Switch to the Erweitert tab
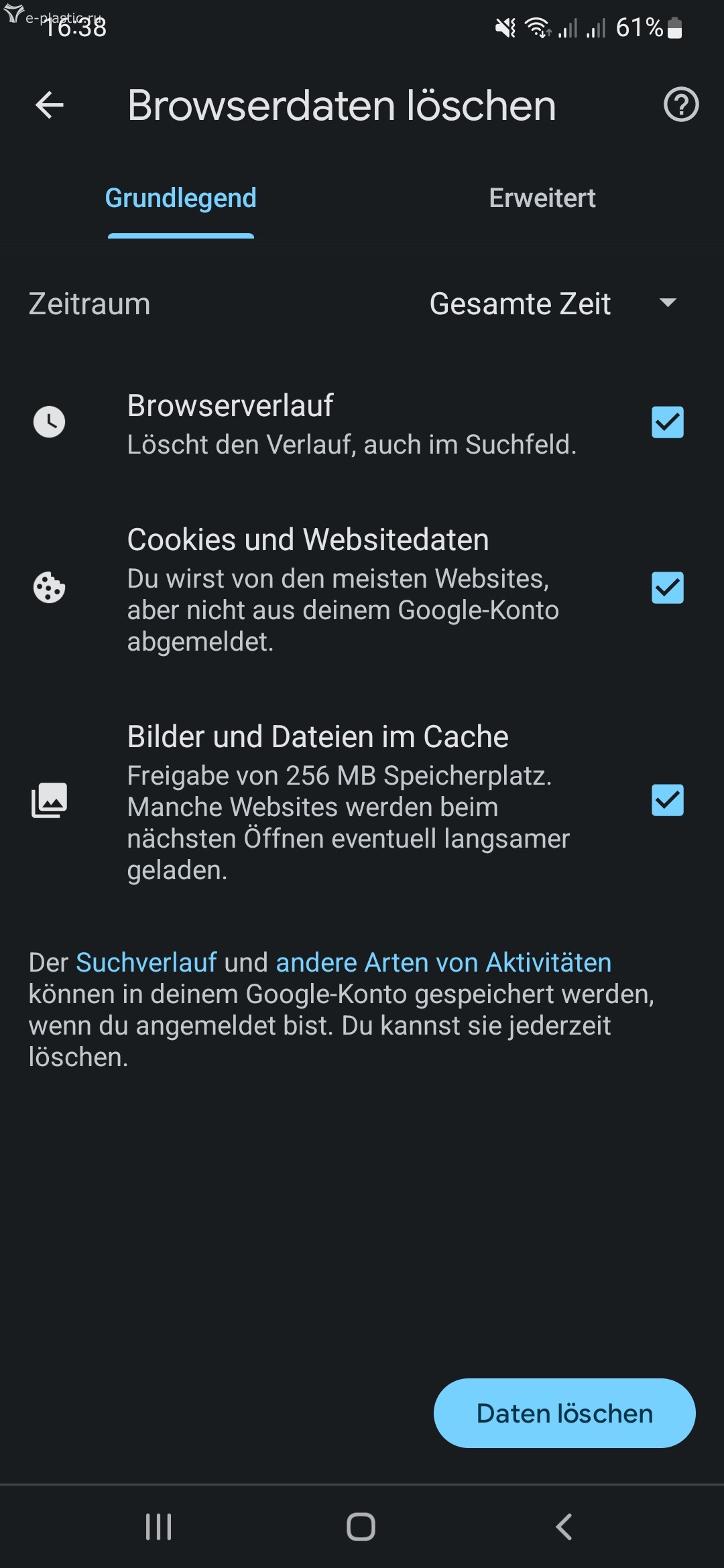 click(x=542, y=198)
